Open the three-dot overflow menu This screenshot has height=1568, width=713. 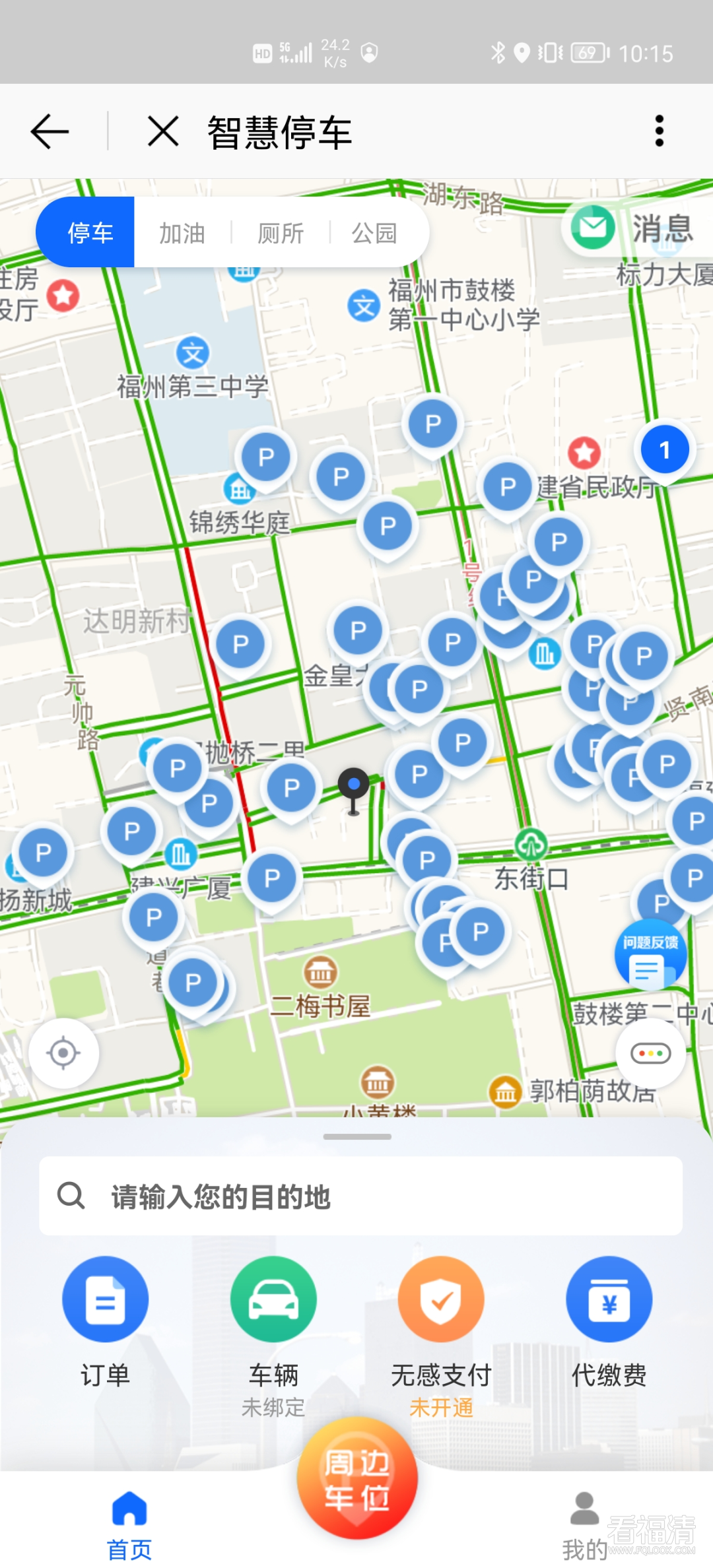[x=658, y=131]
